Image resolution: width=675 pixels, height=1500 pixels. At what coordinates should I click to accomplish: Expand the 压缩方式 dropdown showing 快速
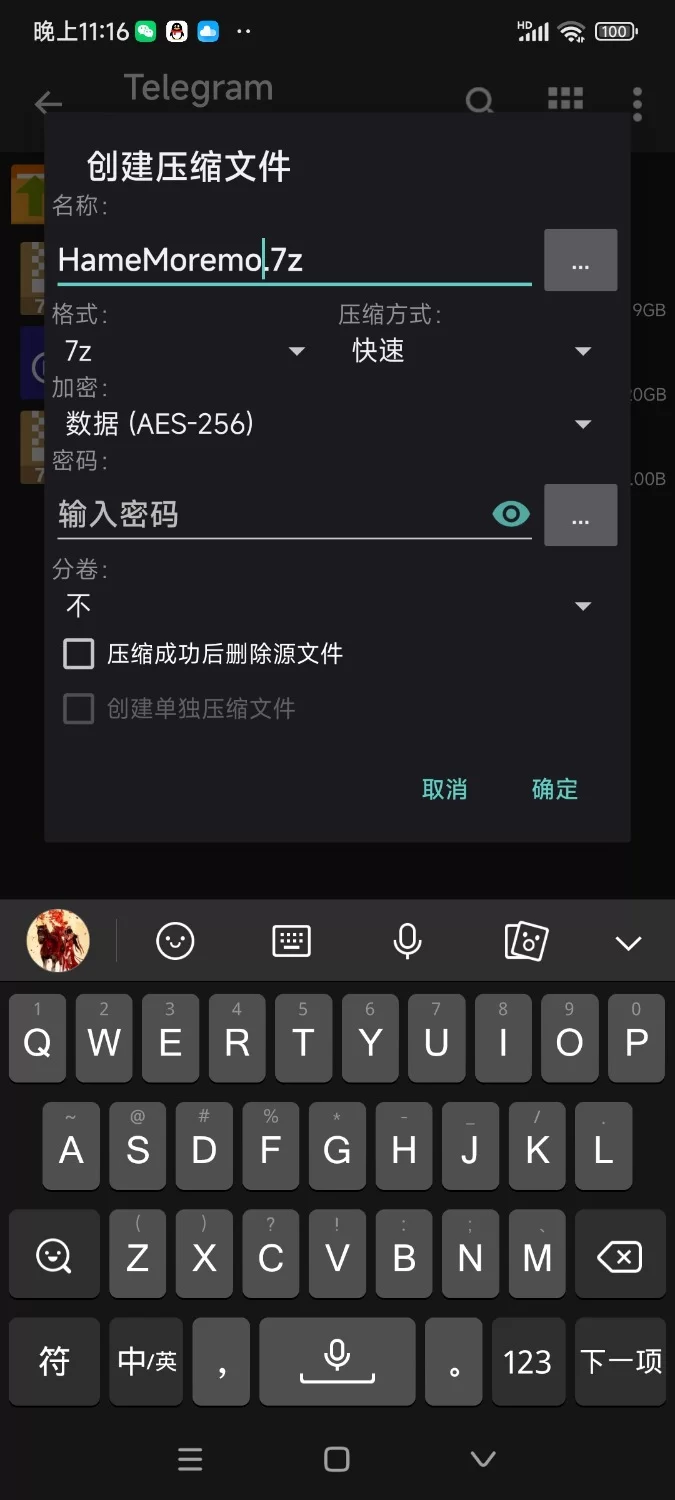tap(470, 351)
